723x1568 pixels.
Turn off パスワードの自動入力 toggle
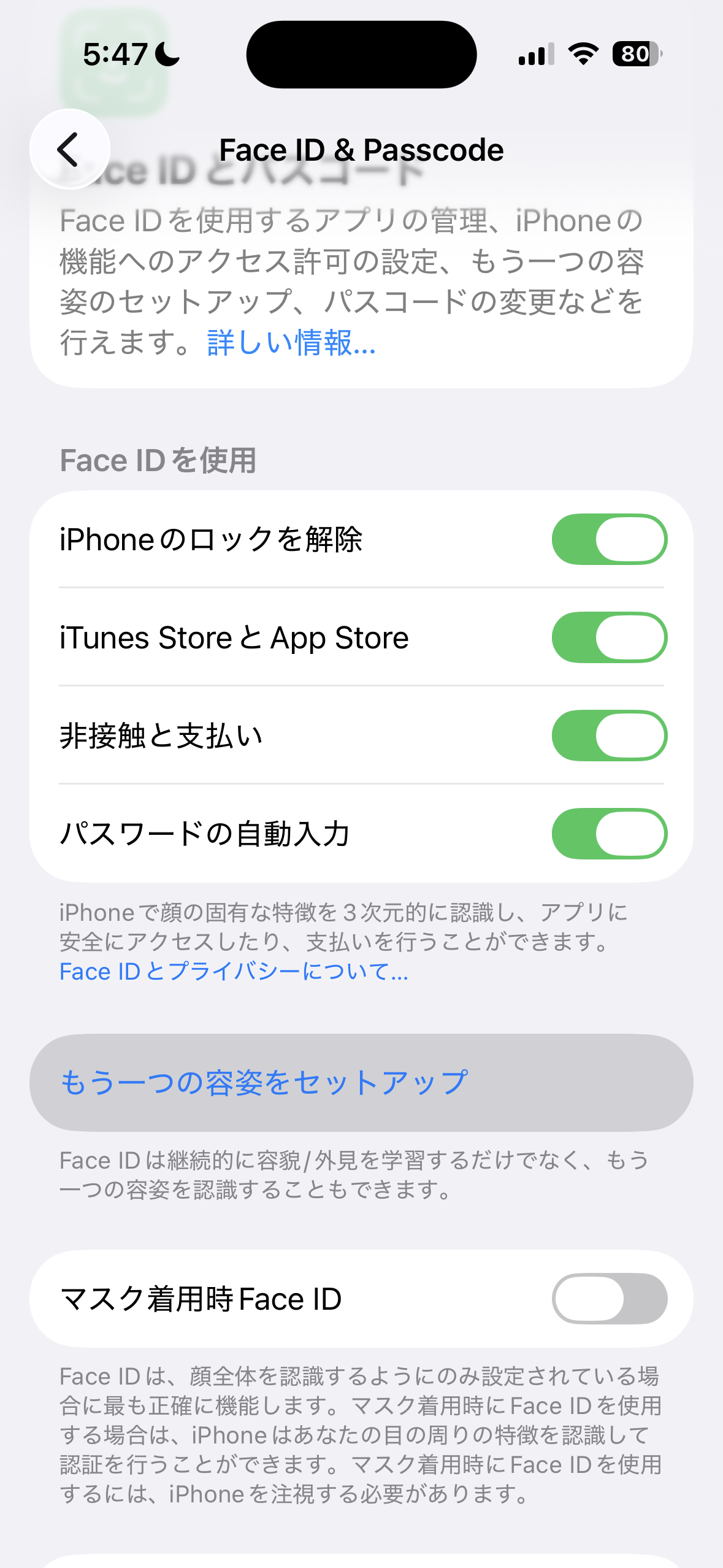[x=609, y=834]
